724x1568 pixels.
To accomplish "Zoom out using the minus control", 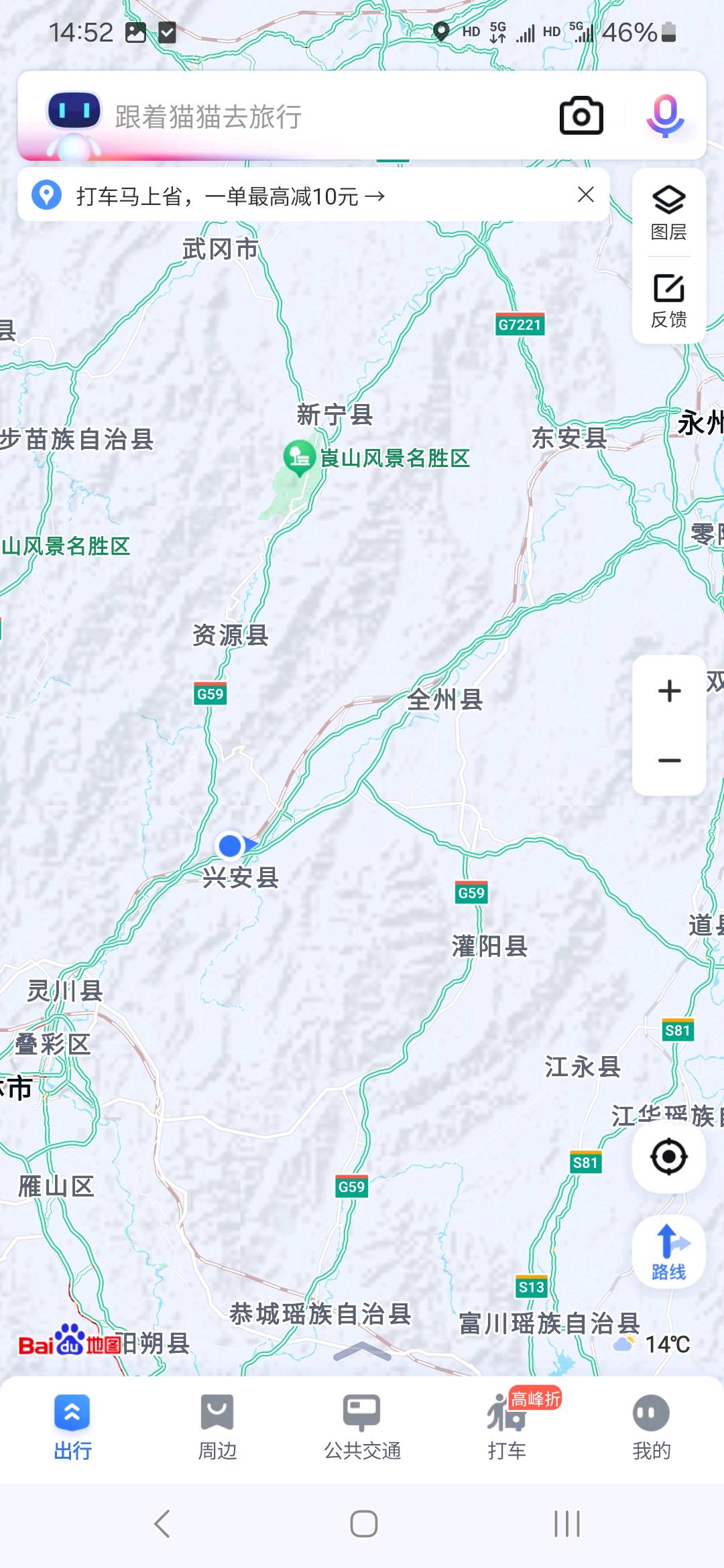I will pyautogui.click(x=668, y=759).
